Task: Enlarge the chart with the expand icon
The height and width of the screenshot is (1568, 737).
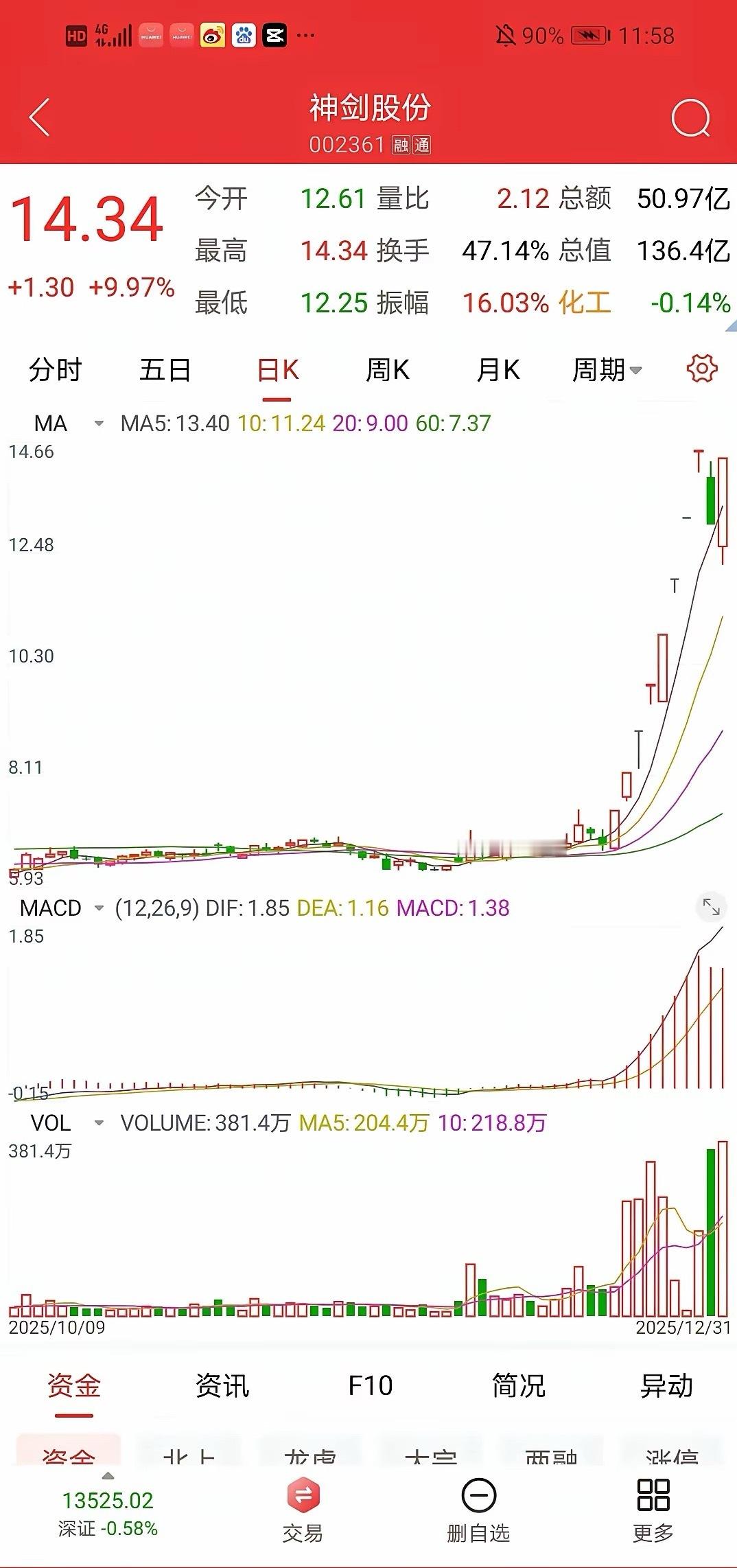Action: (x=712, y=908)
